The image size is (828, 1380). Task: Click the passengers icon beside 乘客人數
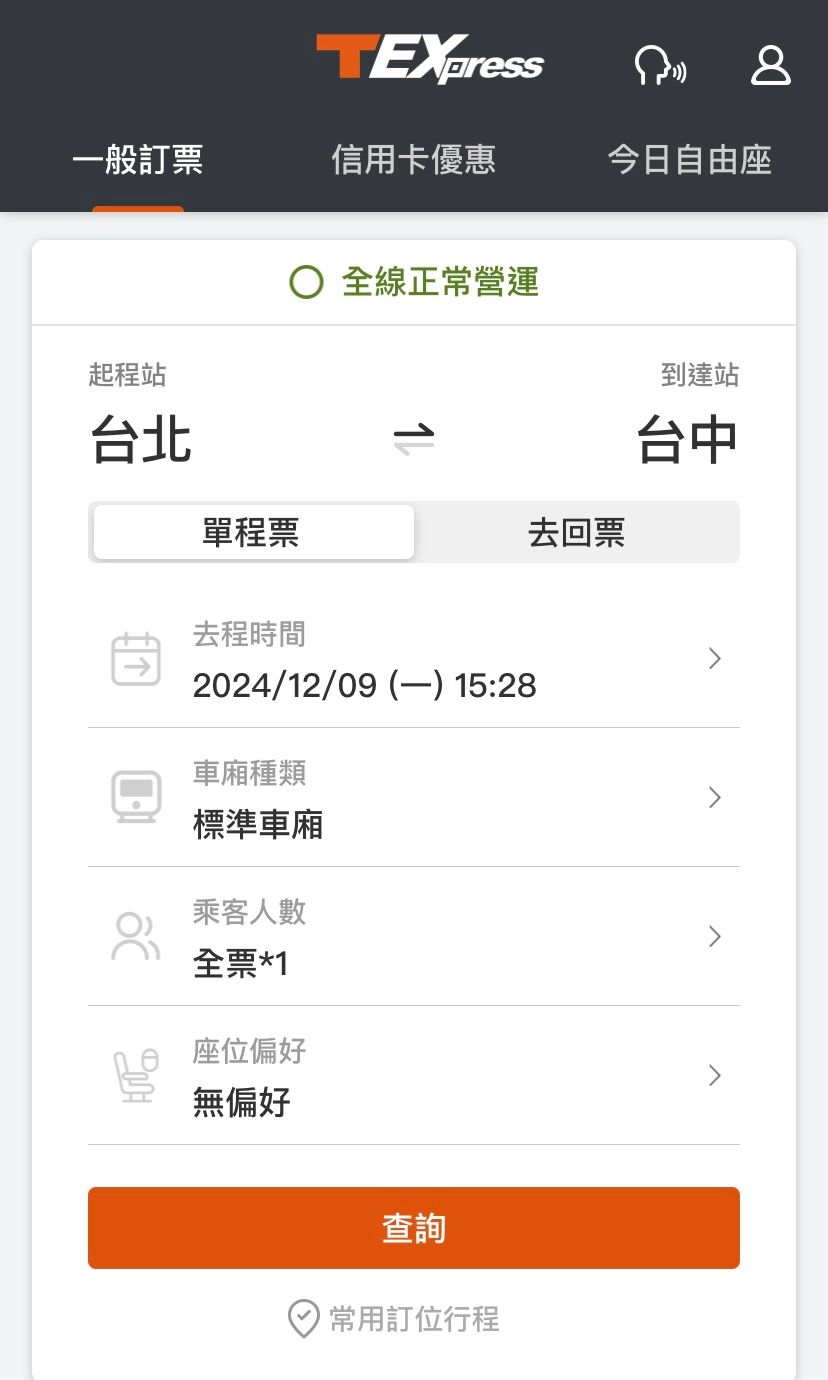[135, 936]
